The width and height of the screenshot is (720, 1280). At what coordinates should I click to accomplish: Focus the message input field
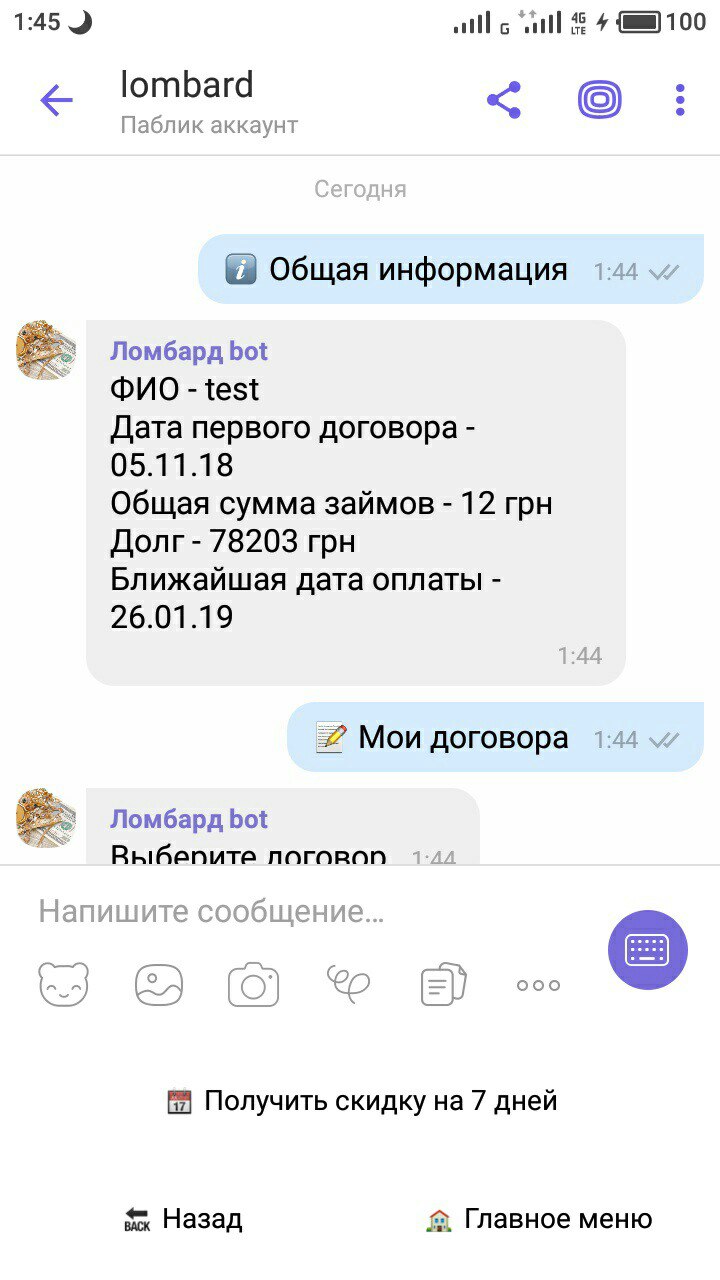[x=300, y=912]
